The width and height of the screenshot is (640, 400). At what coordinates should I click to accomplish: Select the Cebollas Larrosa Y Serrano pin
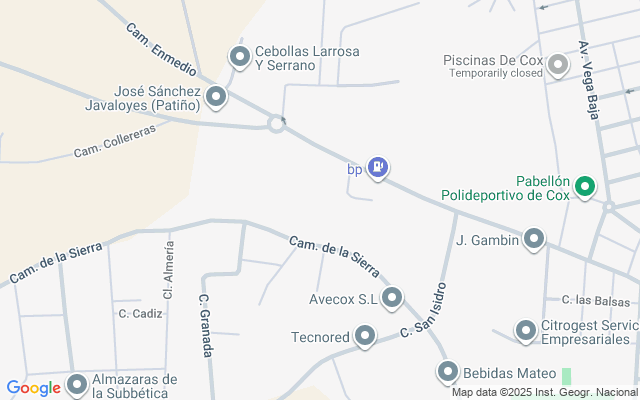(239, 57)
